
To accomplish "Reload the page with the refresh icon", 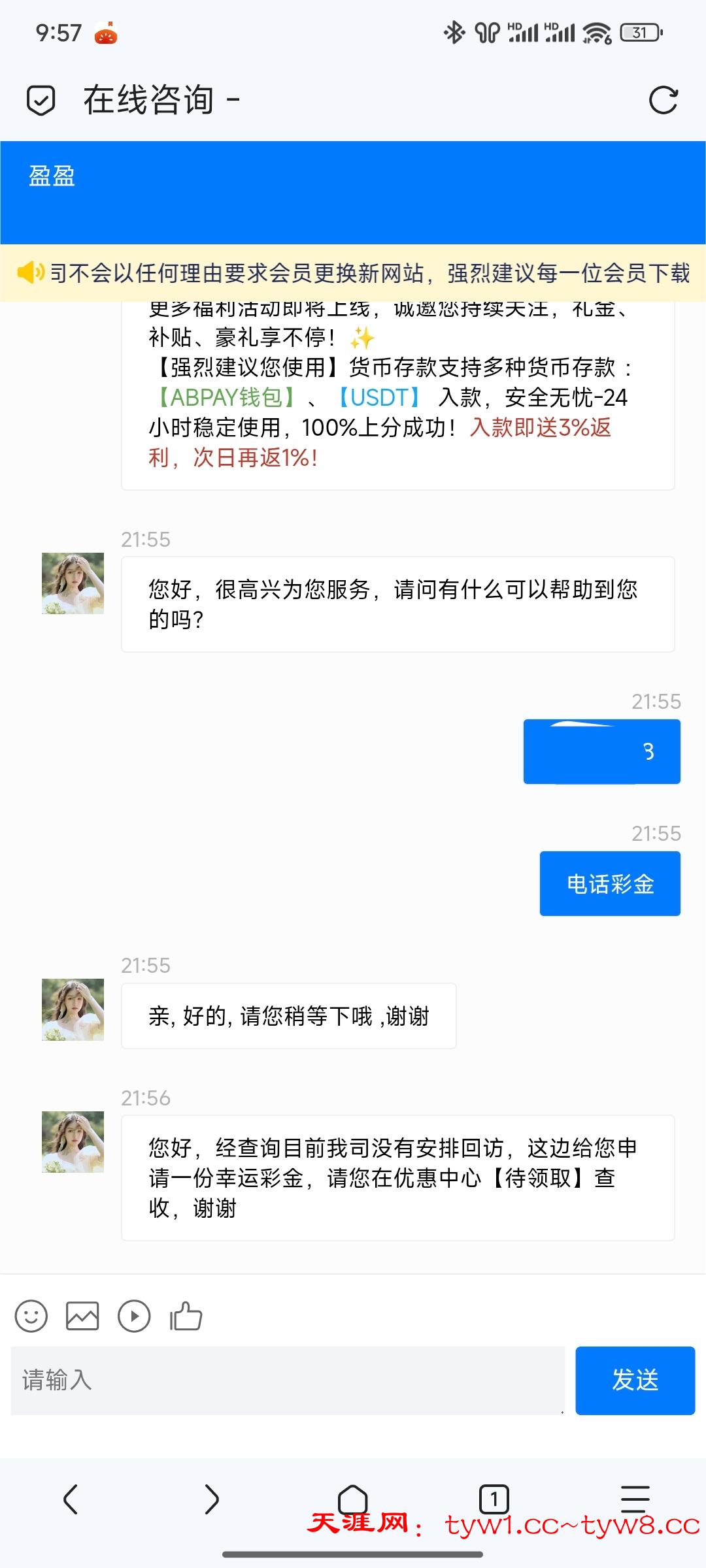I will pyautogui.click(x=663, y=101).
